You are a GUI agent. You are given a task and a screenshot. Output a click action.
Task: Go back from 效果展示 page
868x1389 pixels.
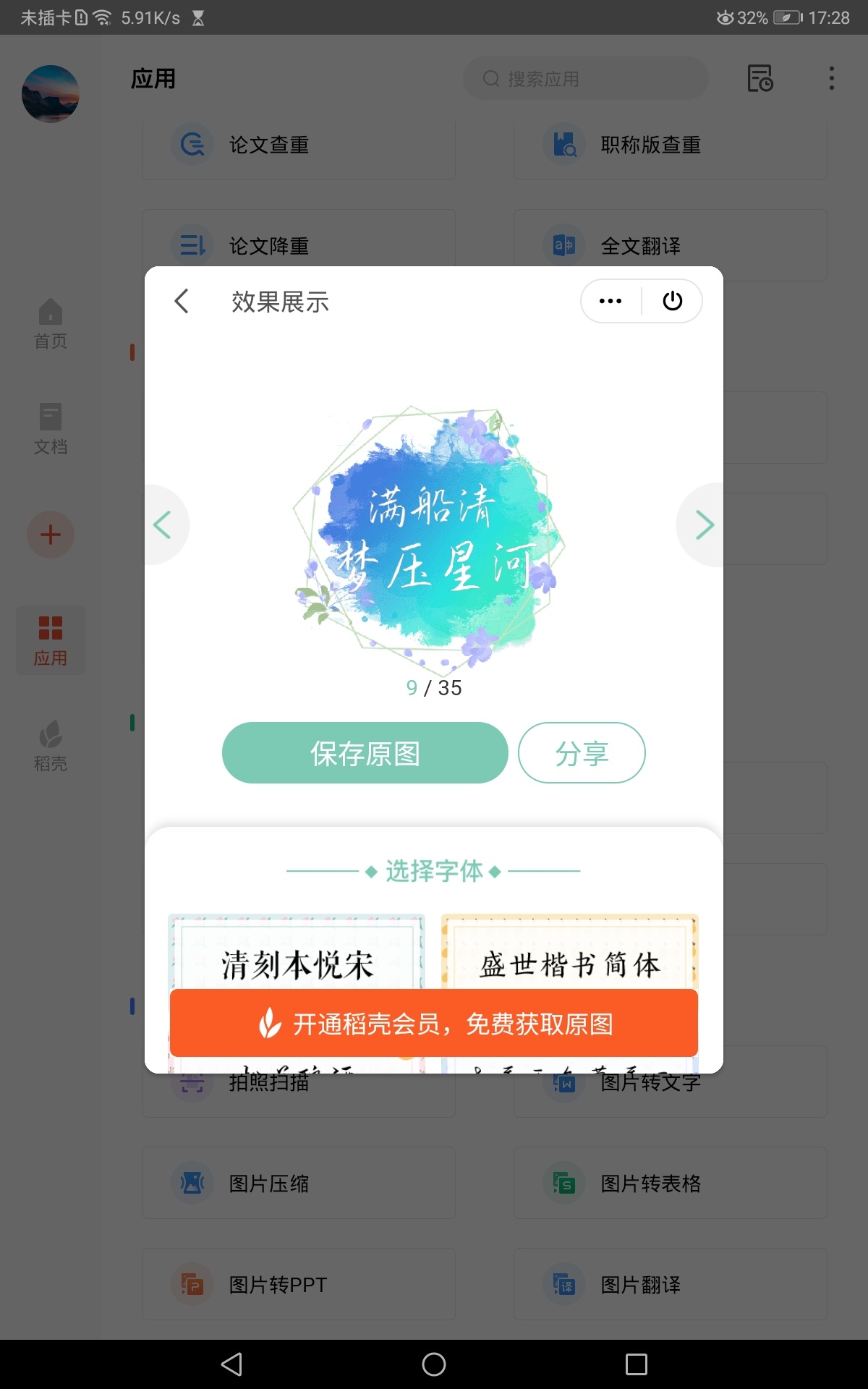tap(182, 301)
